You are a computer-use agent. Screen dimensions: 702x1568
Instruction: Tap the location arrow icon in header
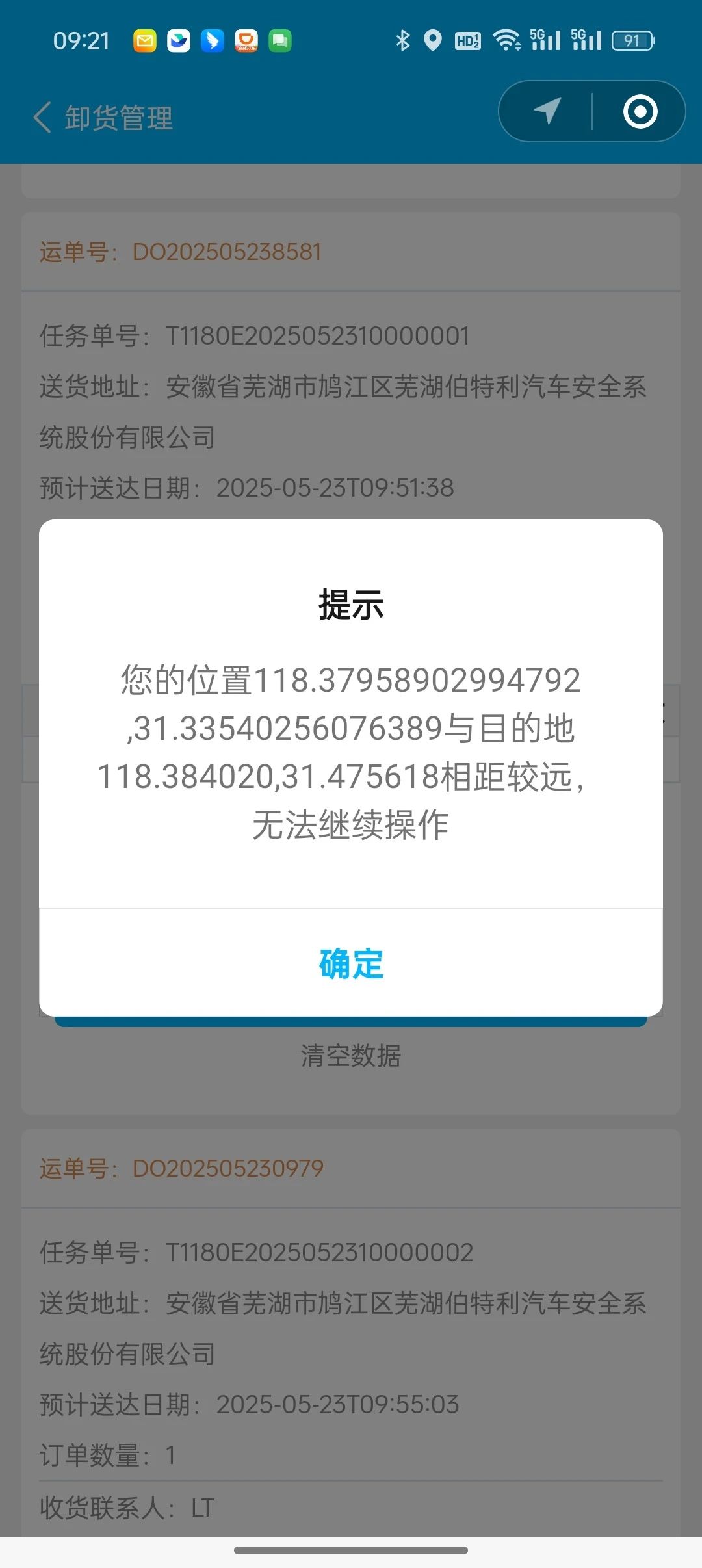[547, 111]
